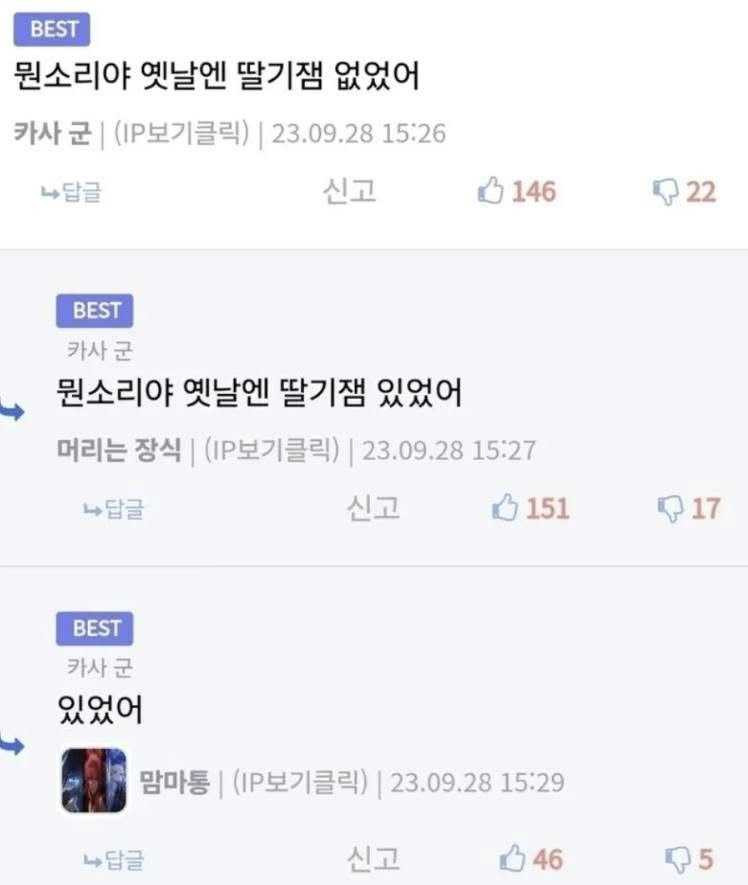The height and width of the screenshot is (885, 748).
Task: Reply to 카사 군's comment
Action: pos(71,192)
